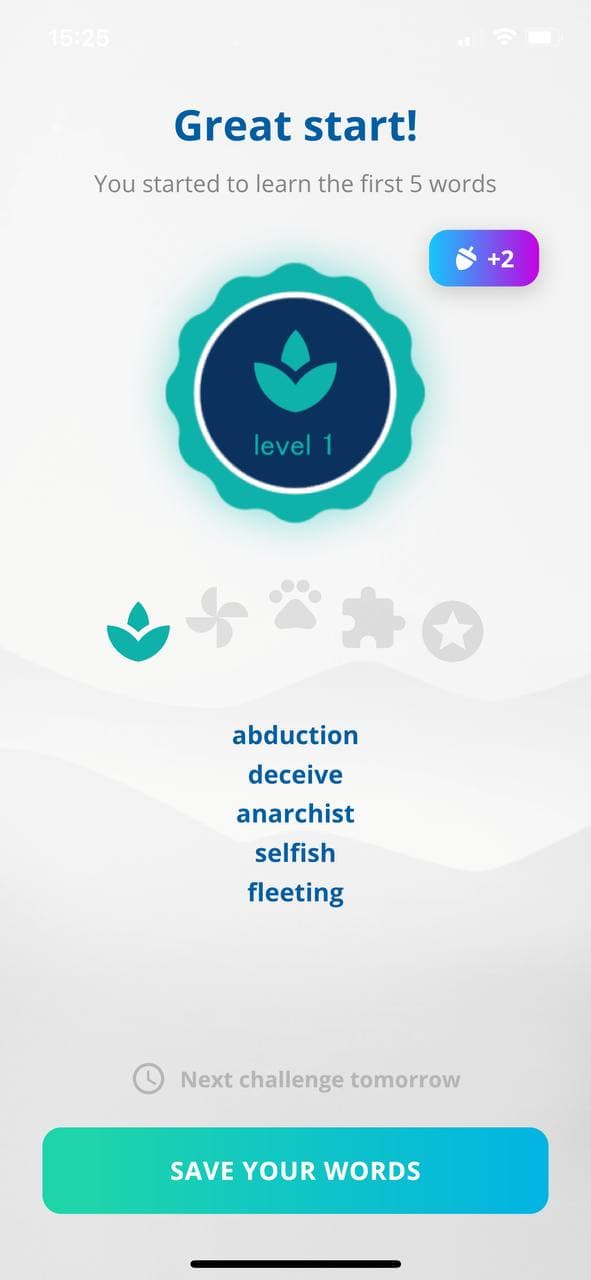Tap the SAVE YOUR WORDS button
The width and height of the screenshot is (591, 1280).
(x=295, y=1170)
